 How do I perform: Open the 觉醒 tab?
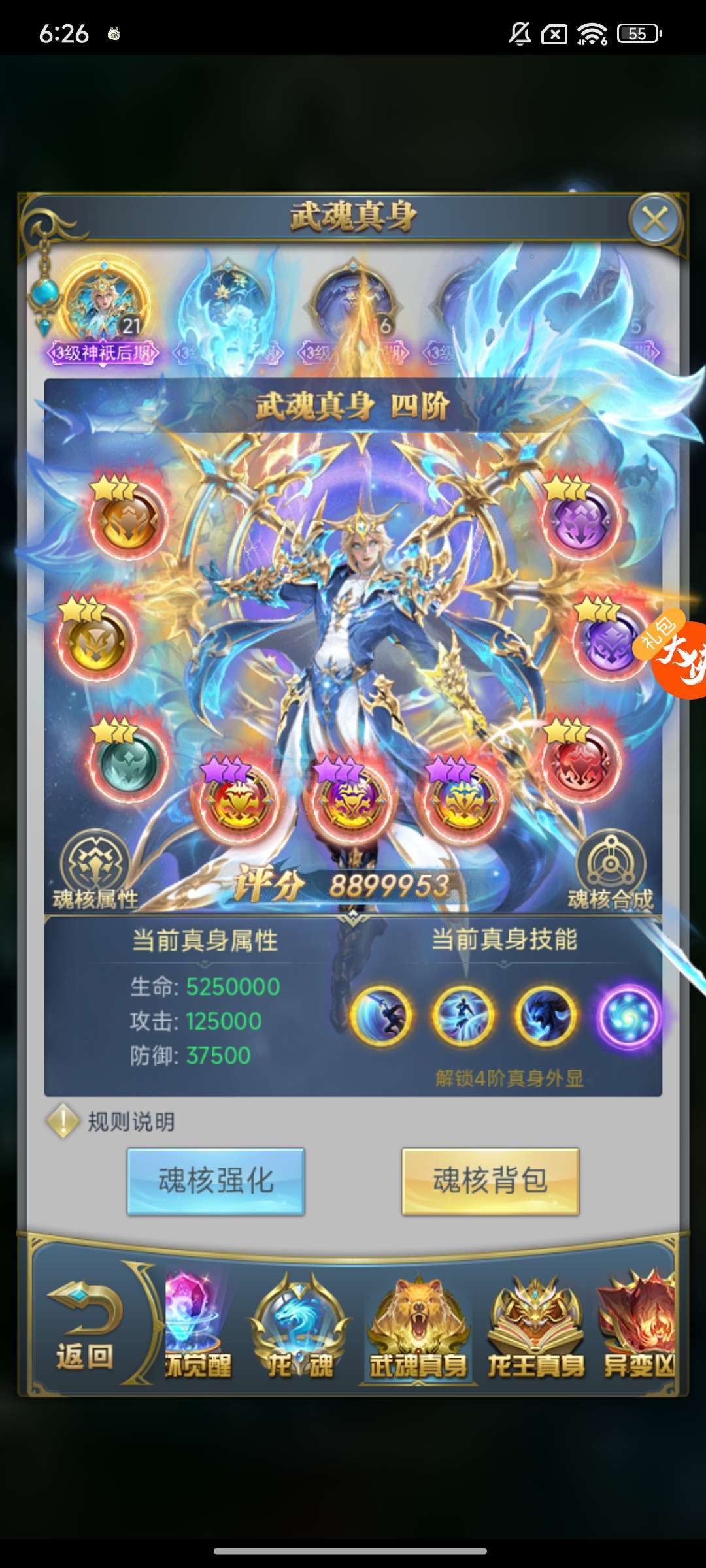click(196, 1326)
